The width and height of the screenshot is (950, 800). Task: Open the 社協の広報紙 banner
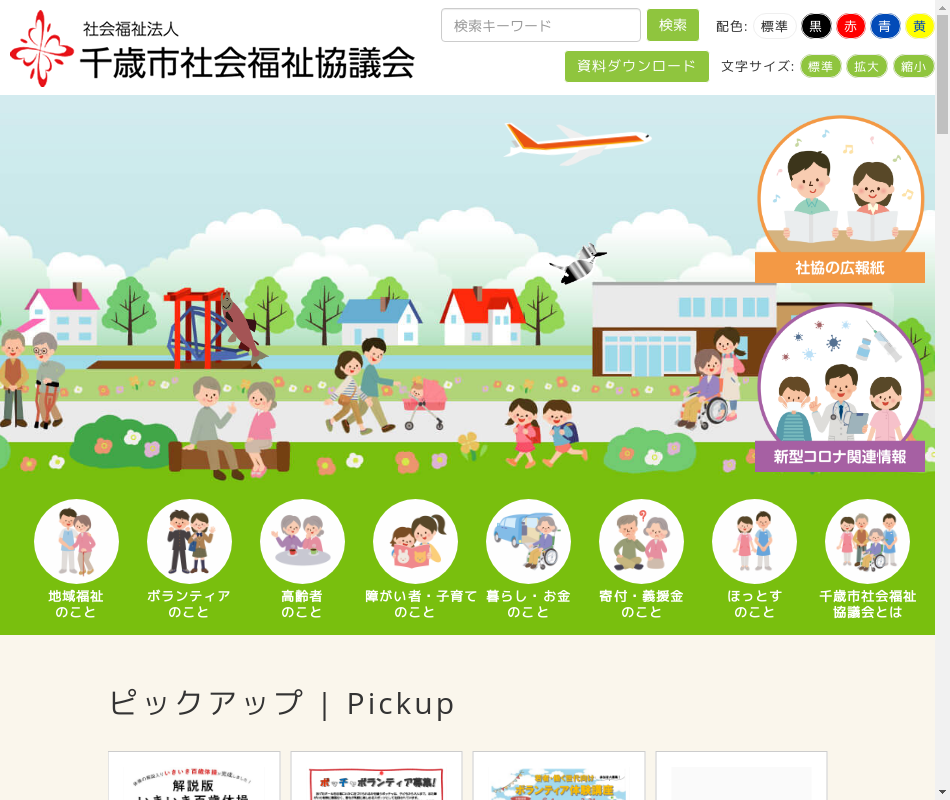pos(840,200)
